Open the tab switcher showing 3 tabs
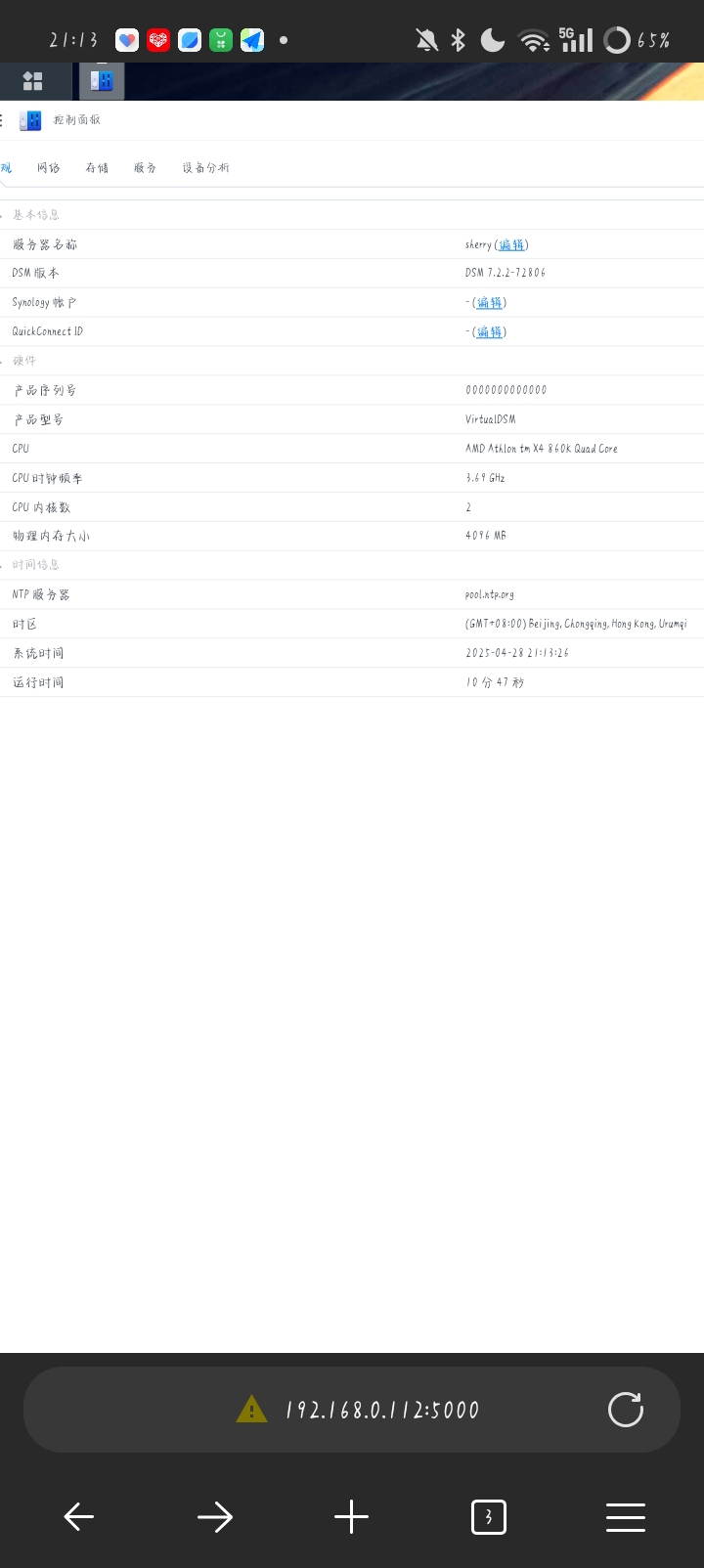 pyautogui.click(x=489, y=1517)
